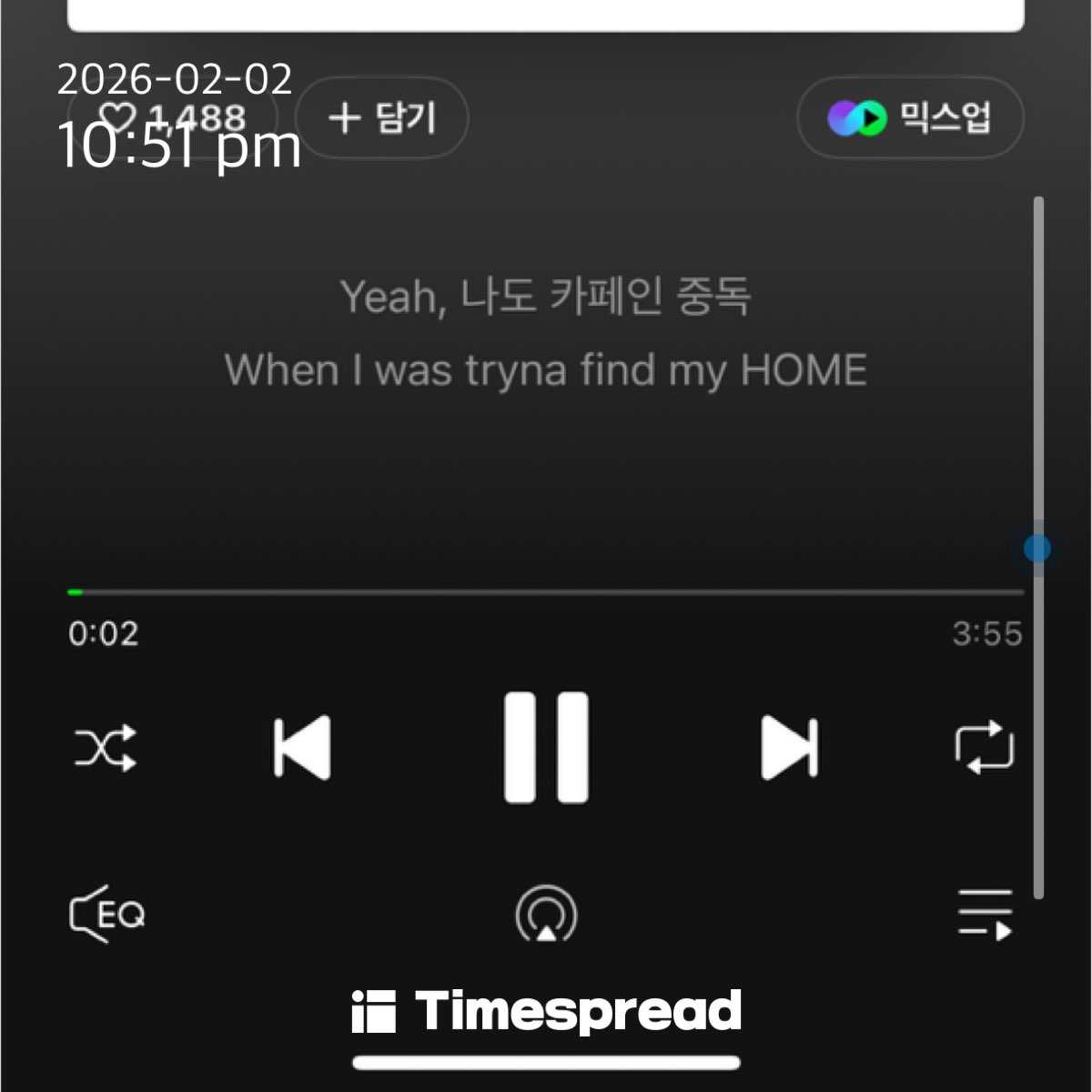Toggle shuffle playback

click(x=106, y=748)
